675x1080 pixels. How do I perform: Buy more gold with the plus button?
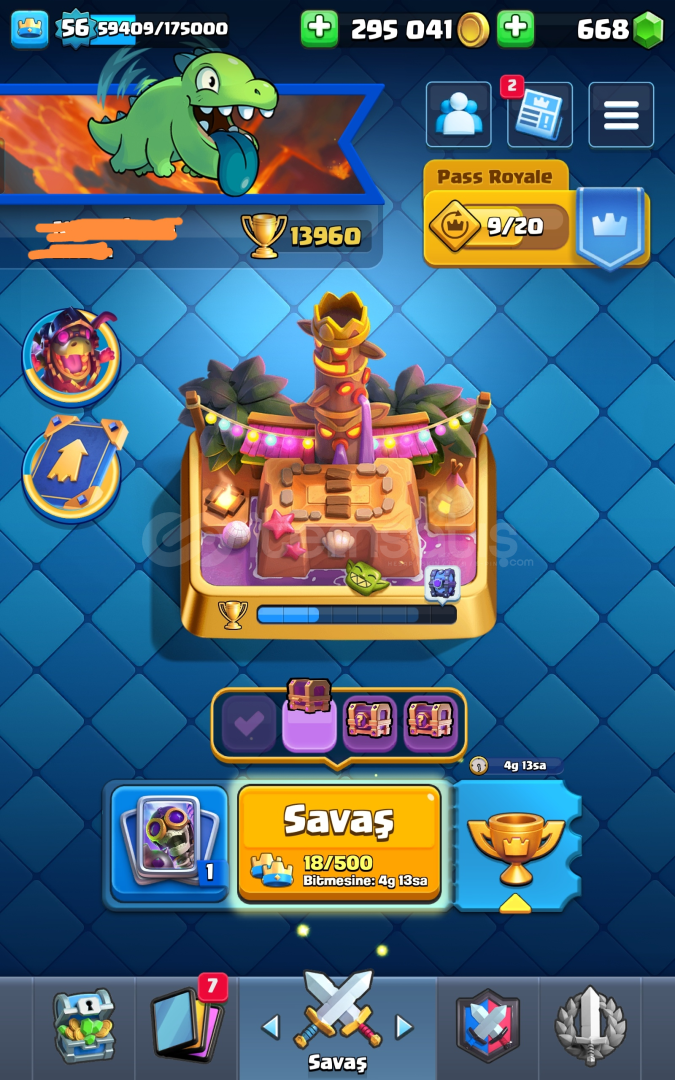(x=319, y=29)
